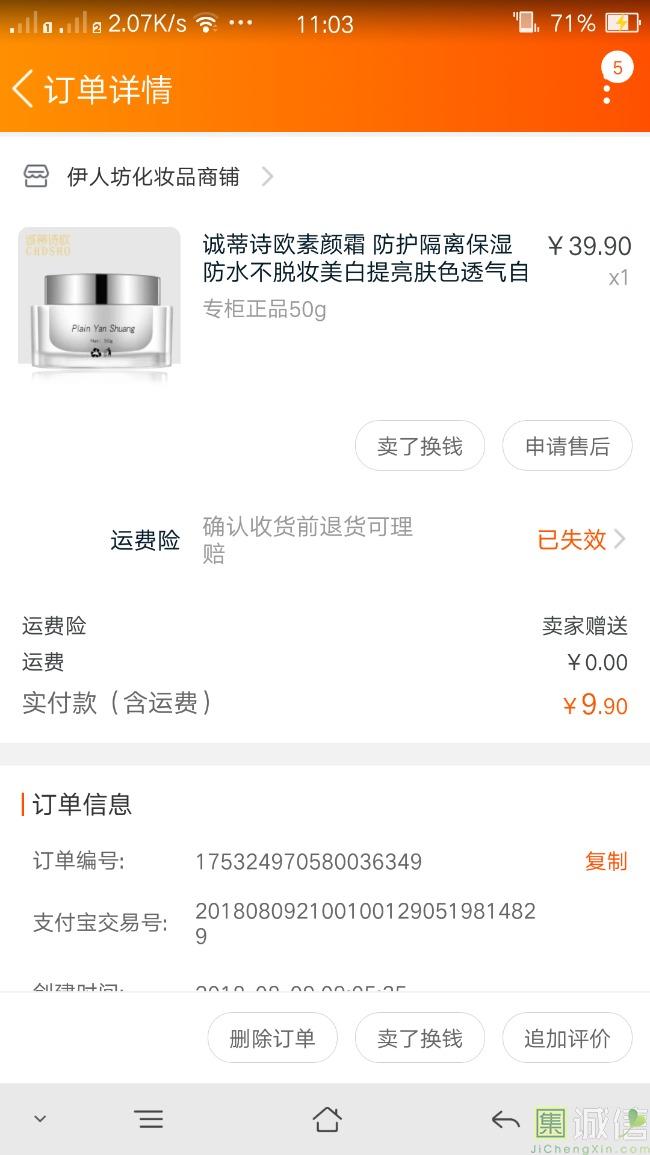The height and width of the screenshot is (1155, 650).
Task: Tap 卖了换钱 in the bottom bar
Action: point(420,1038)
